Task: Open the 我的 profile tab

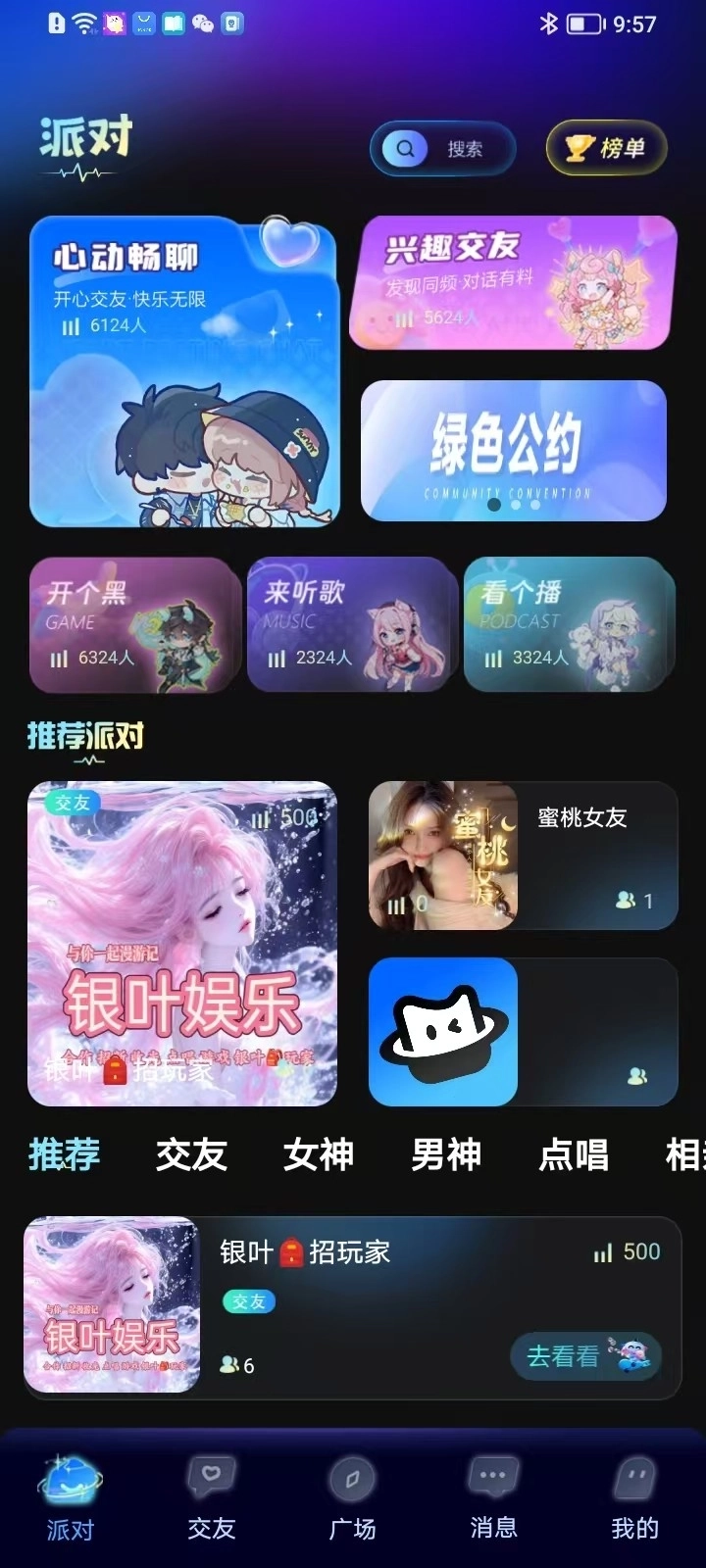Action: coord(634,1497)
